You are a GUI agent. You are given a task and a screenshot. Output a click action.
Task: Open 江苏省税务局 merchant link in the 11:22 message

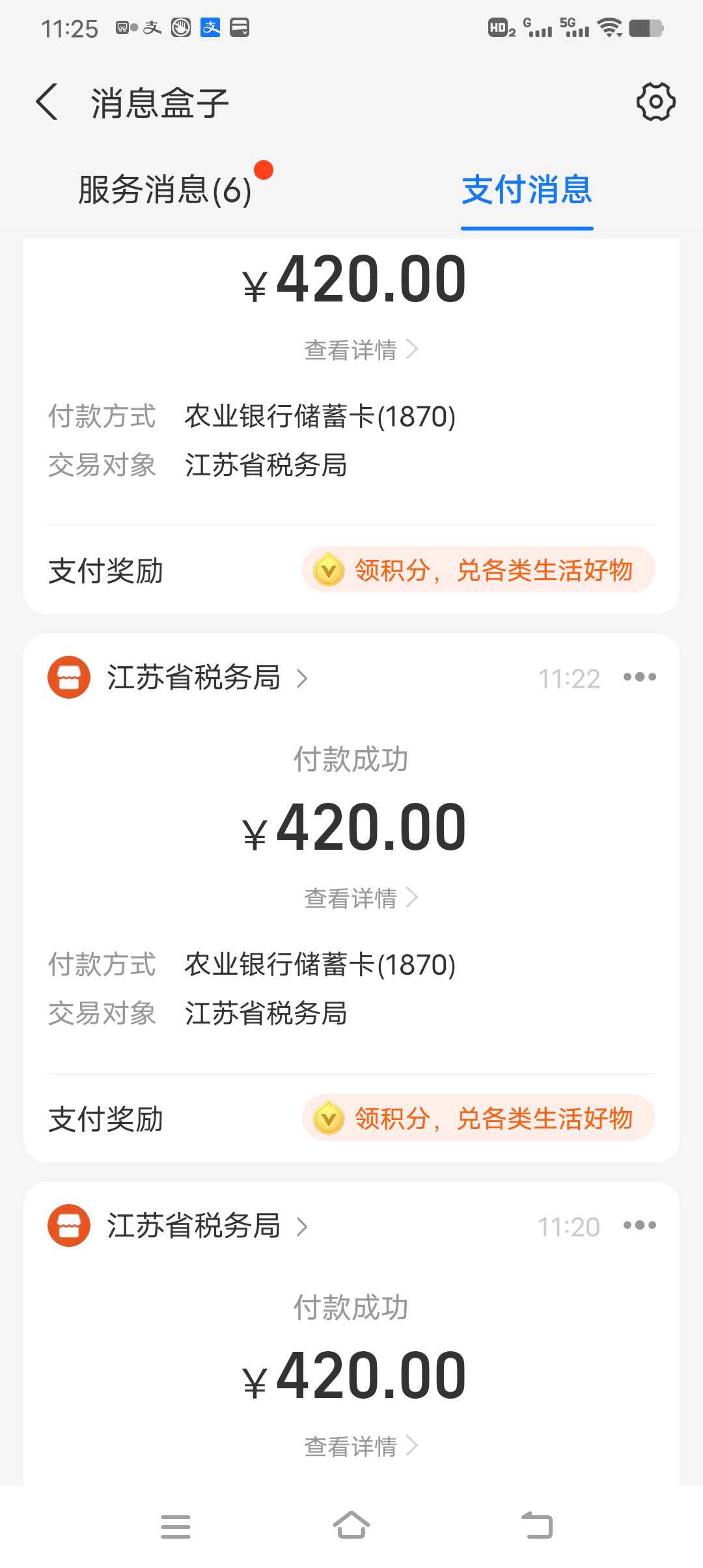[207, 678]
